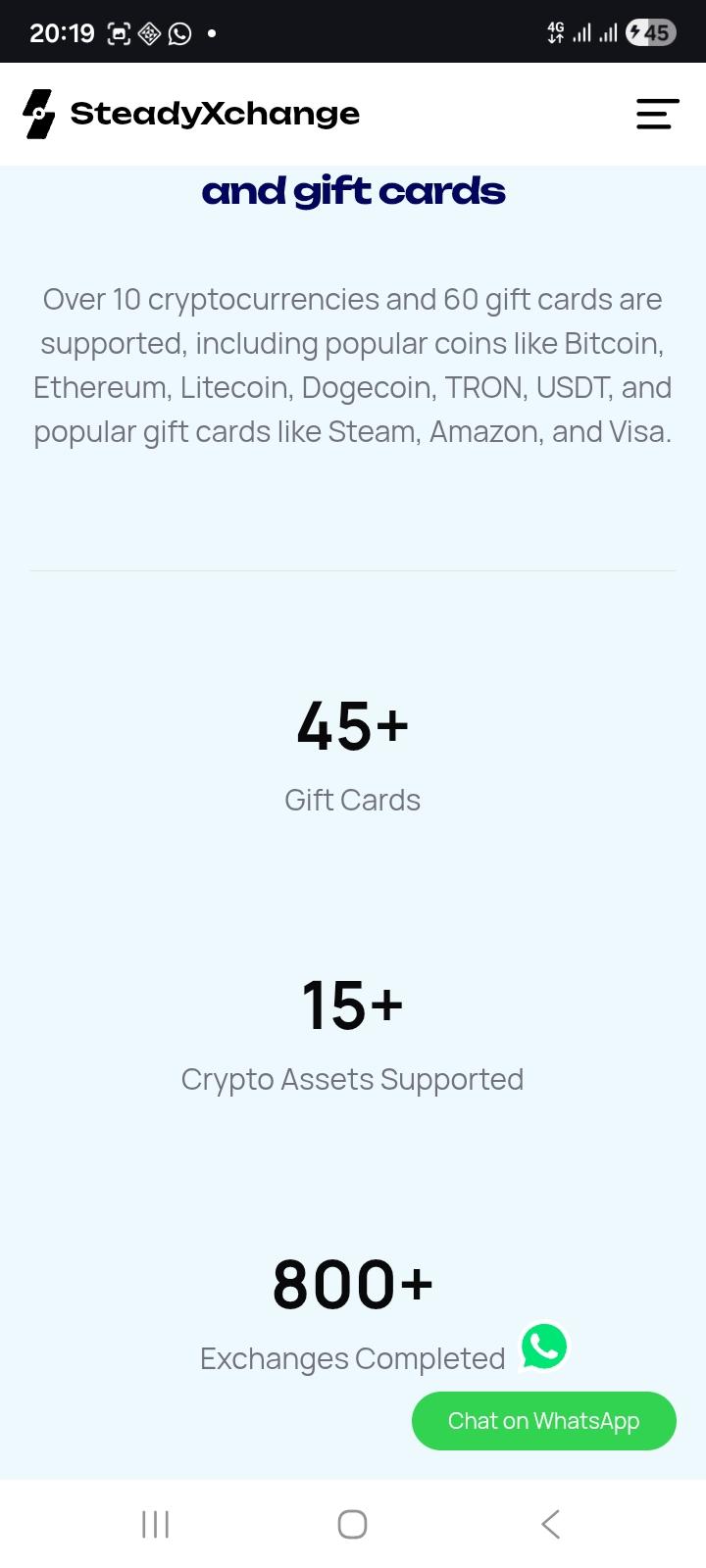Open Chat on WhatsApp button

544,1421
